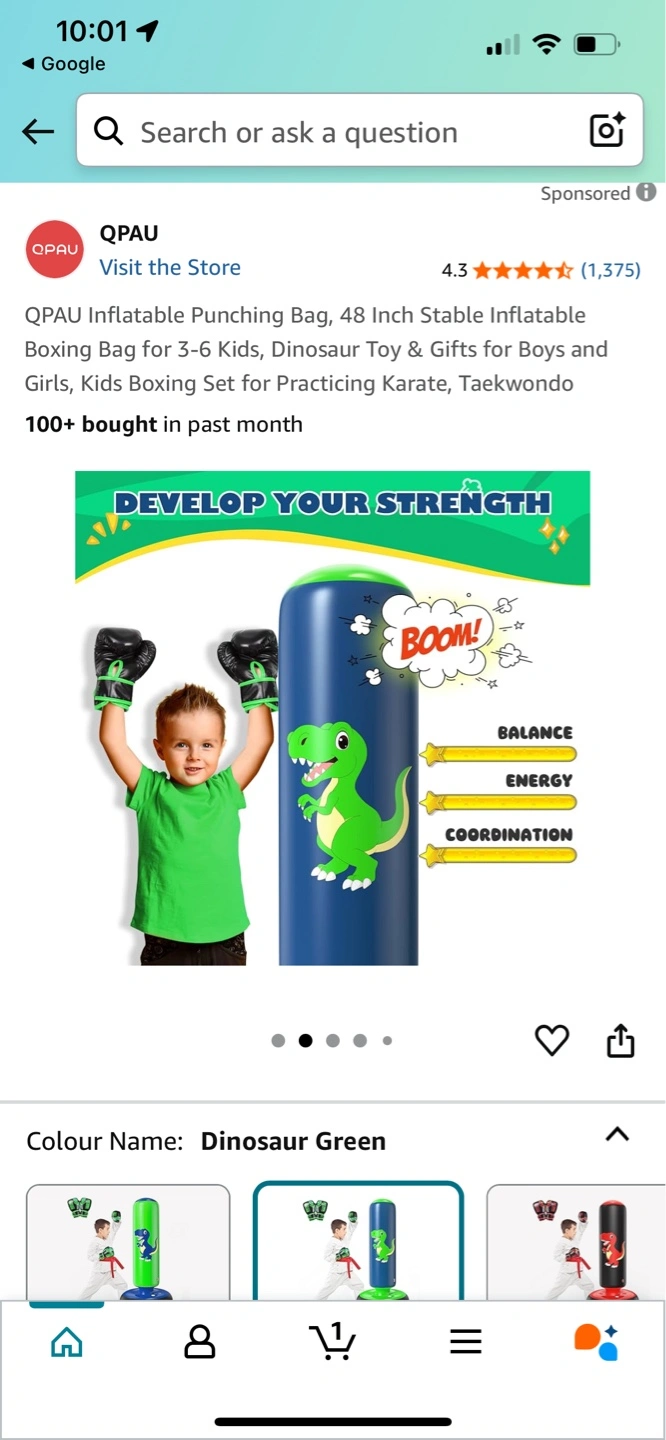
Task: Open the Develop Your Strength product image
Action: click(333, 718)
